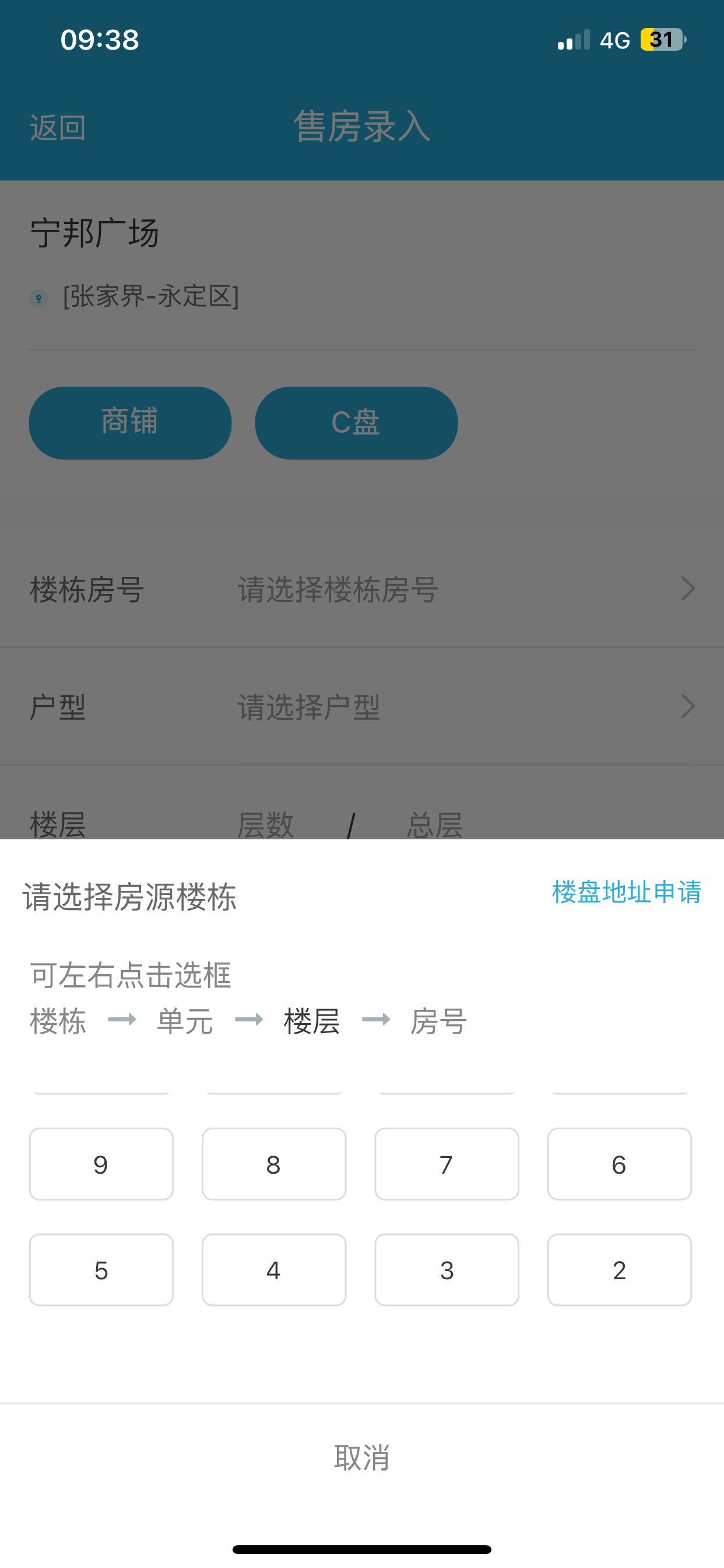Screen dimensions: 724x1568
Task: Select floor 2
Action: pyautogui.click(x=619, y=1270)
